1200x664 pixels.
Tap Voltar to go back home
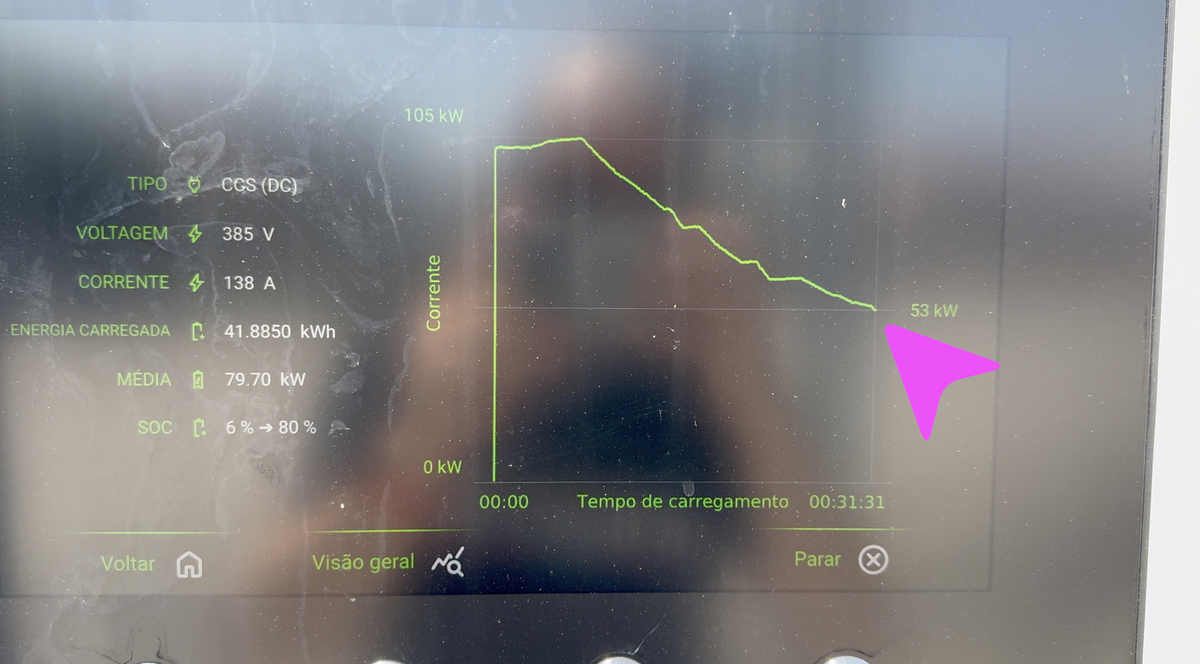point(151,564)
